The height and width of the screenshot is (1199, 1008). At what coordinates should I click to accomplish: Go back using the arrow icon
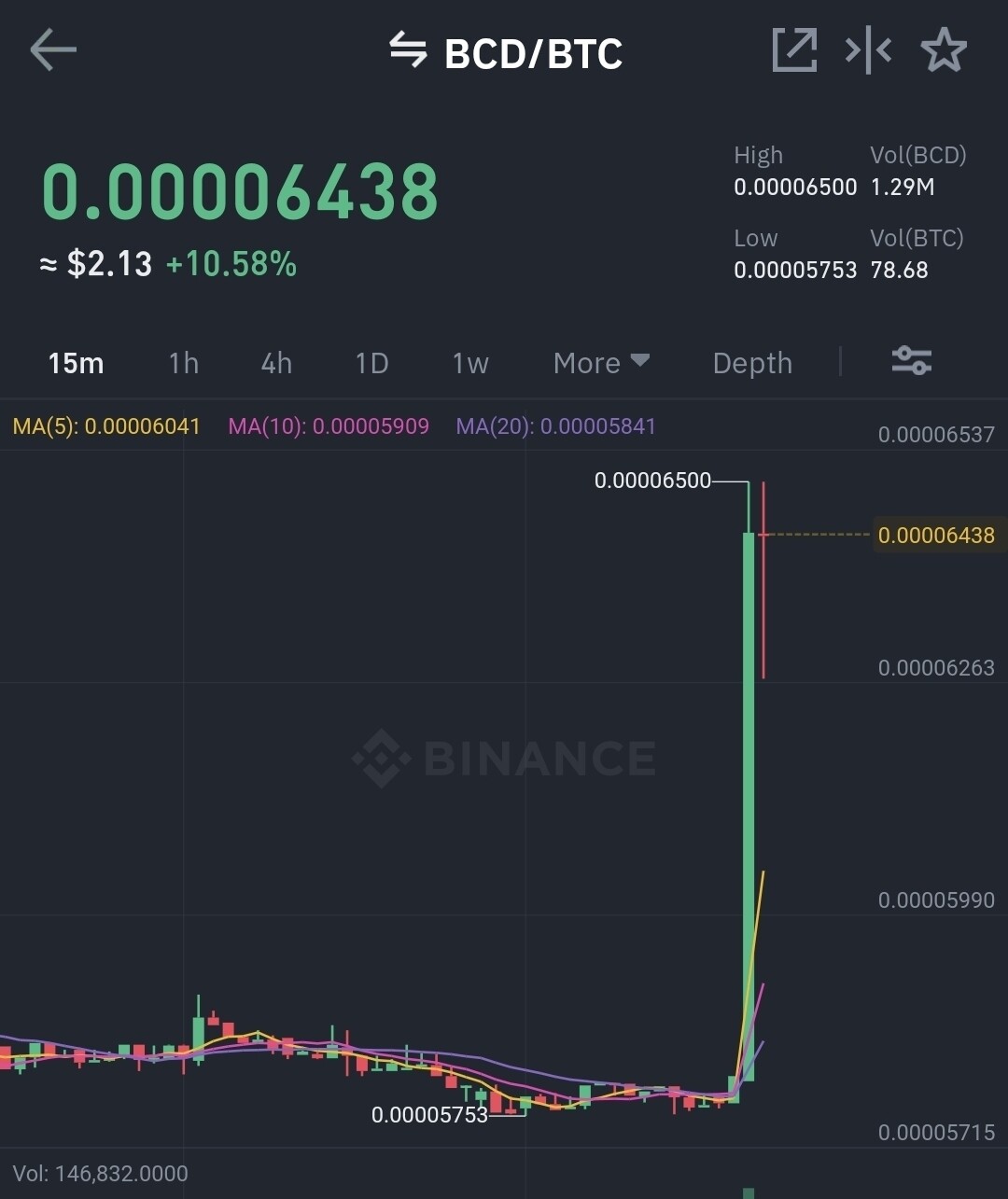click(x=53, y=50)
